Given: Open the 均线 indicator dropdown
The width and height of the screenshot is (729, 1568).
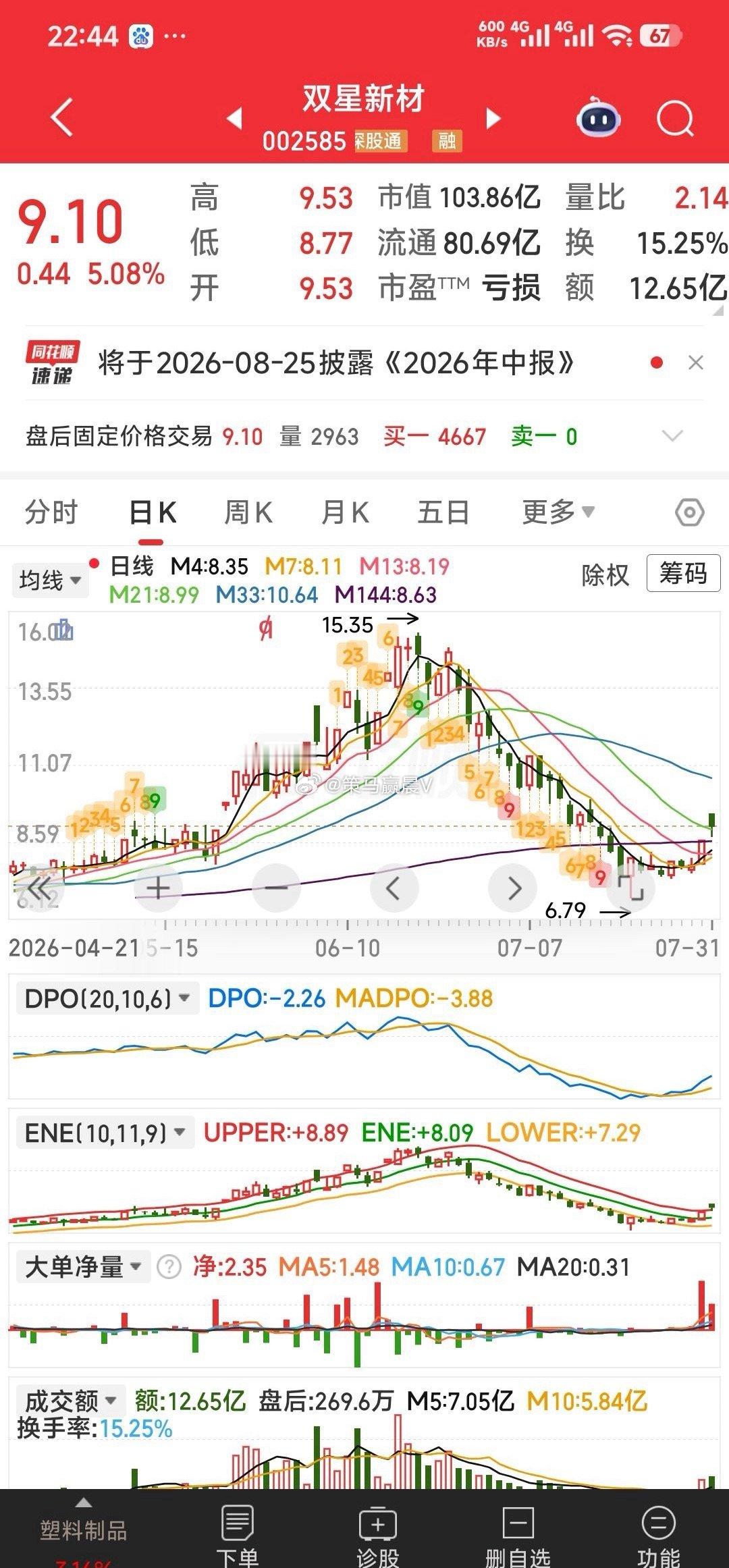Looking at the screenshot, I should click(x=50, y=580).
